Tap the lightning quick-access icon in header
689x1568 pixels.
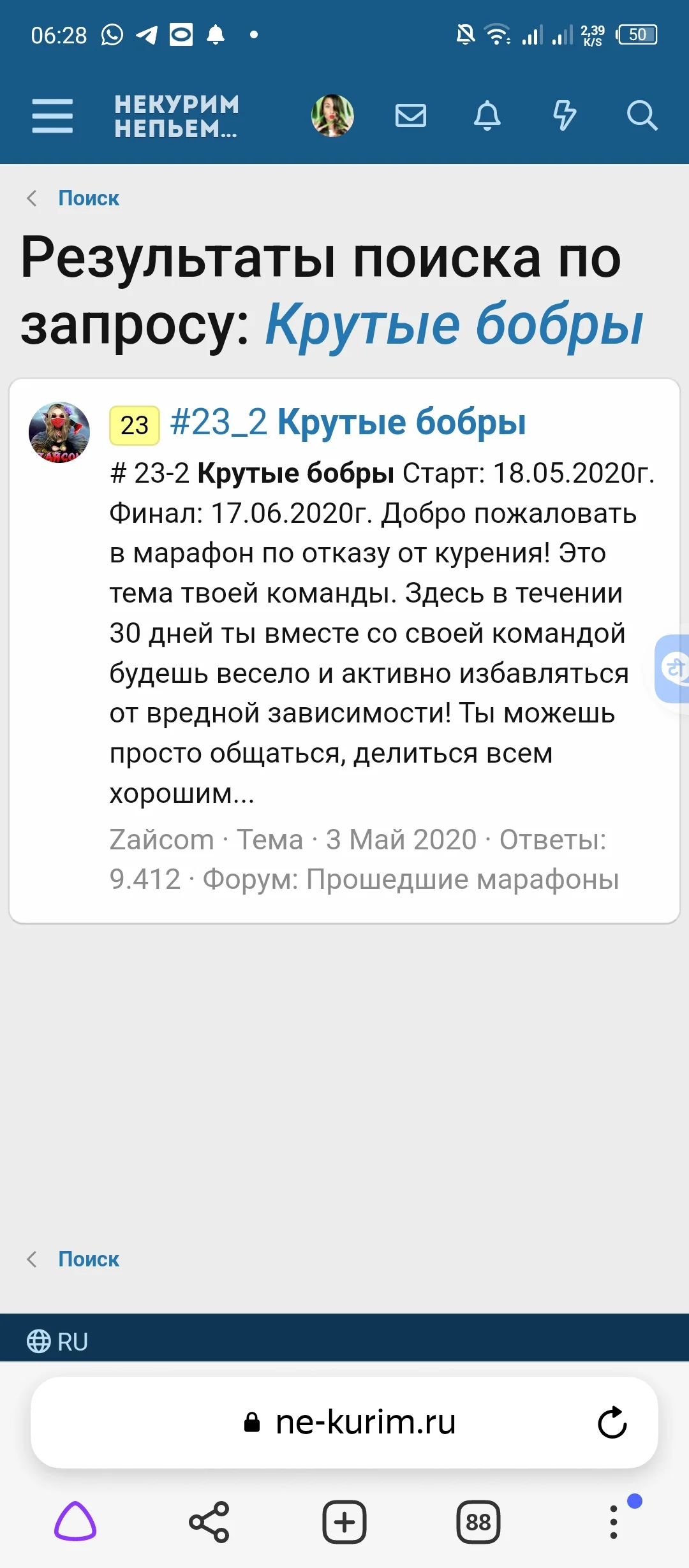pos(565,115)
